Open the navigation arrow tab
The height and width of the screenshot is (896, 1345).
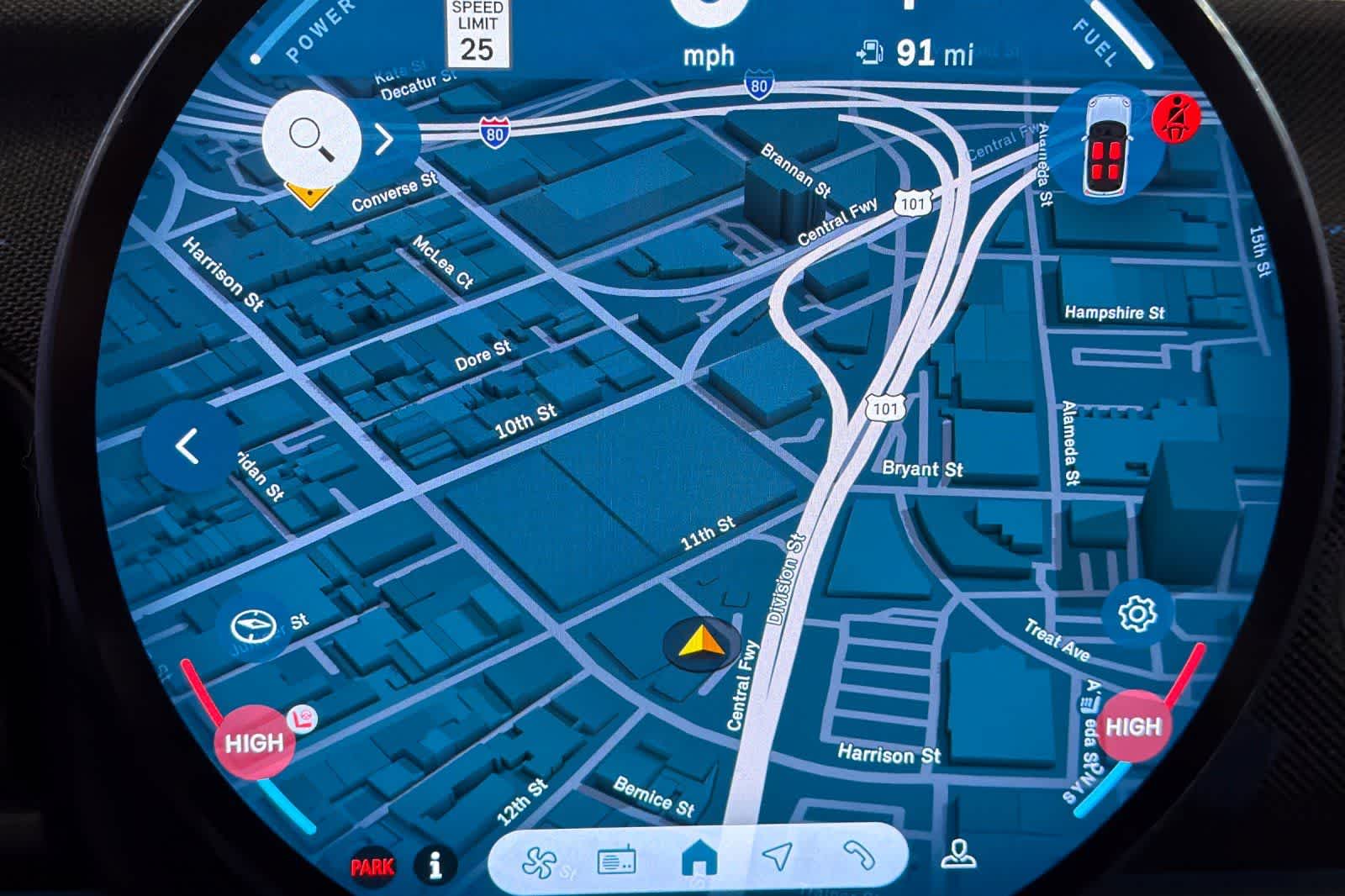tap(778, 856)
